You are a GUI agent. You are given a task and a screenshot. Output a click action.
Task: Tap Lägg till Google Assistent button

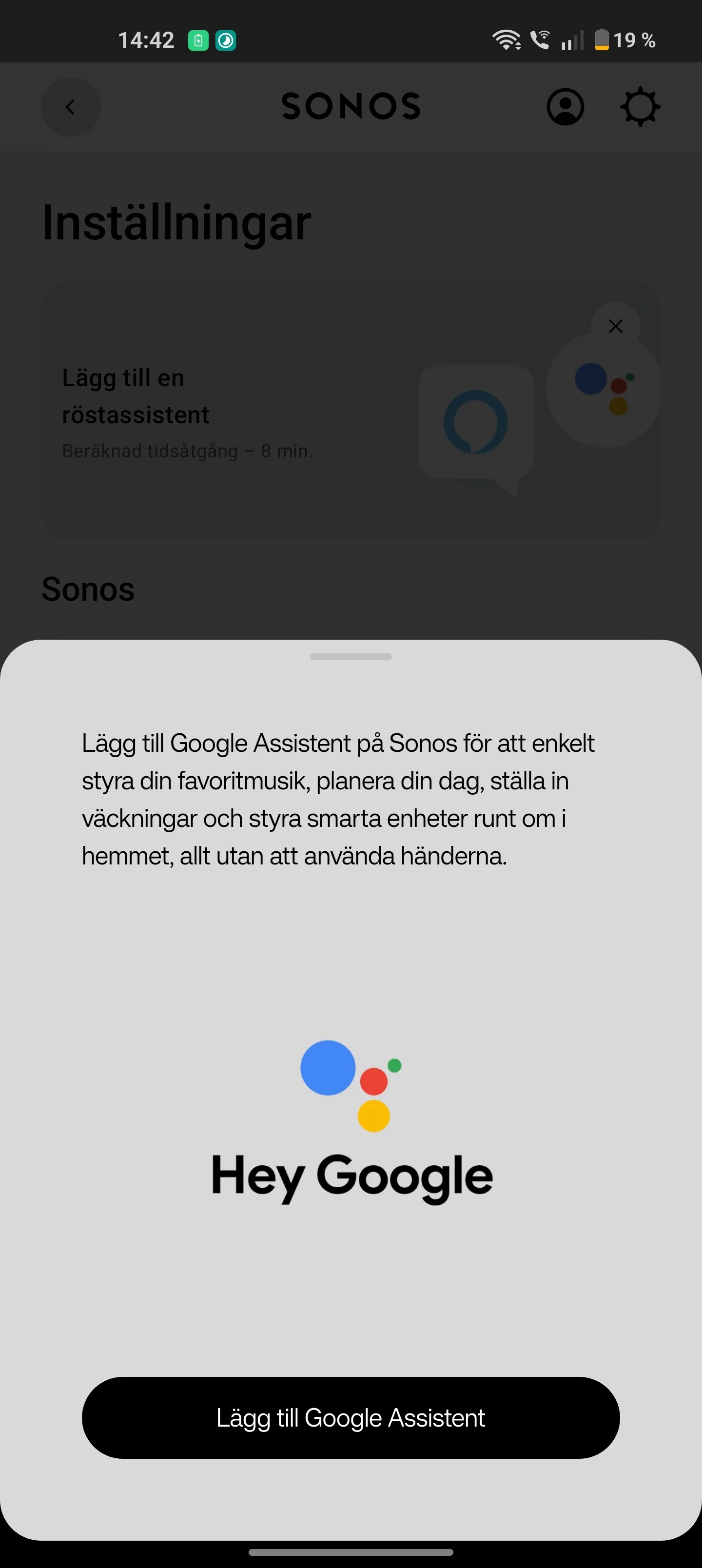(351, 1417)
